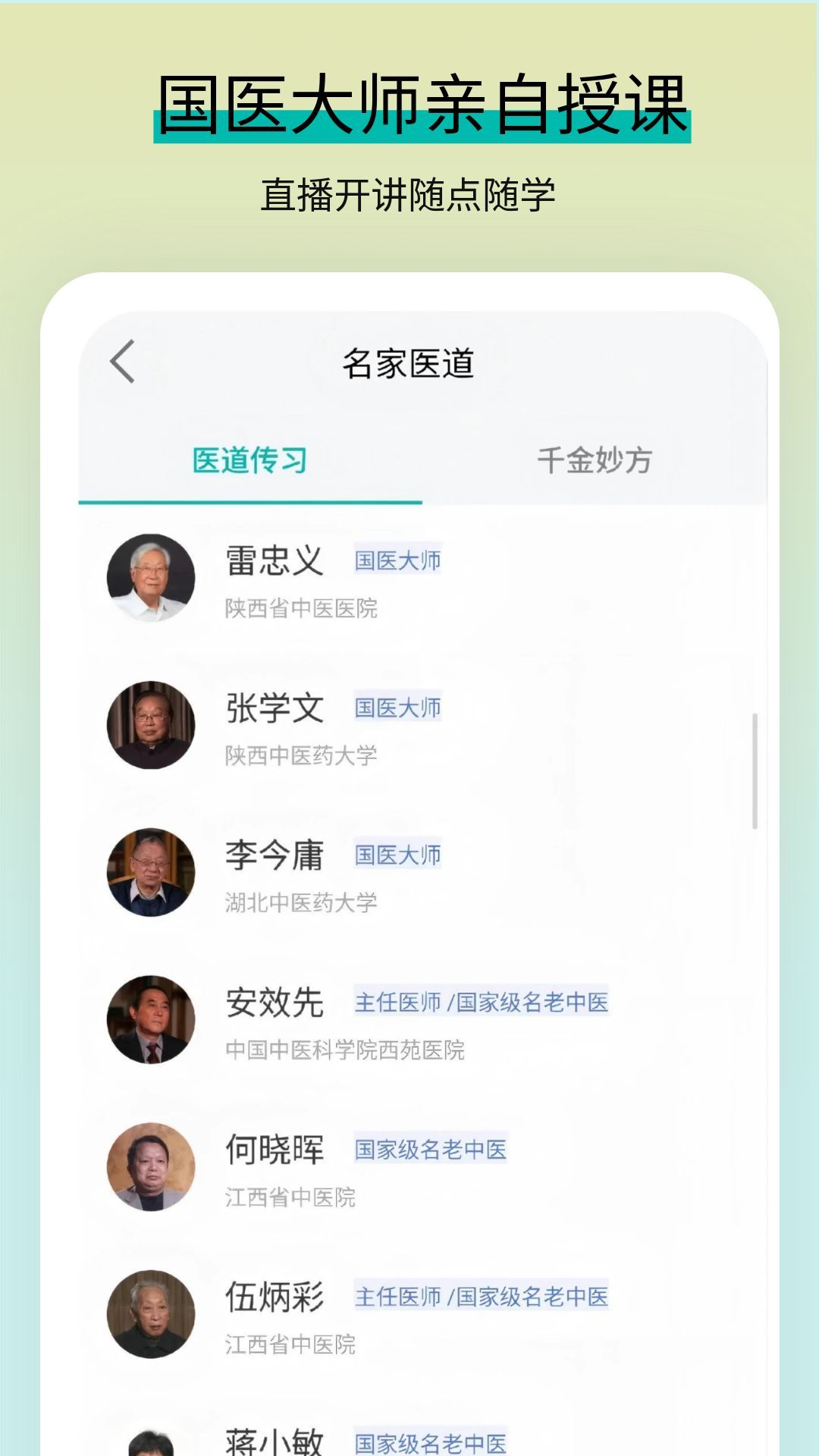Tap the 国医大师 label beside 张学文
The image size is (819, 1456).
[398, 707]
